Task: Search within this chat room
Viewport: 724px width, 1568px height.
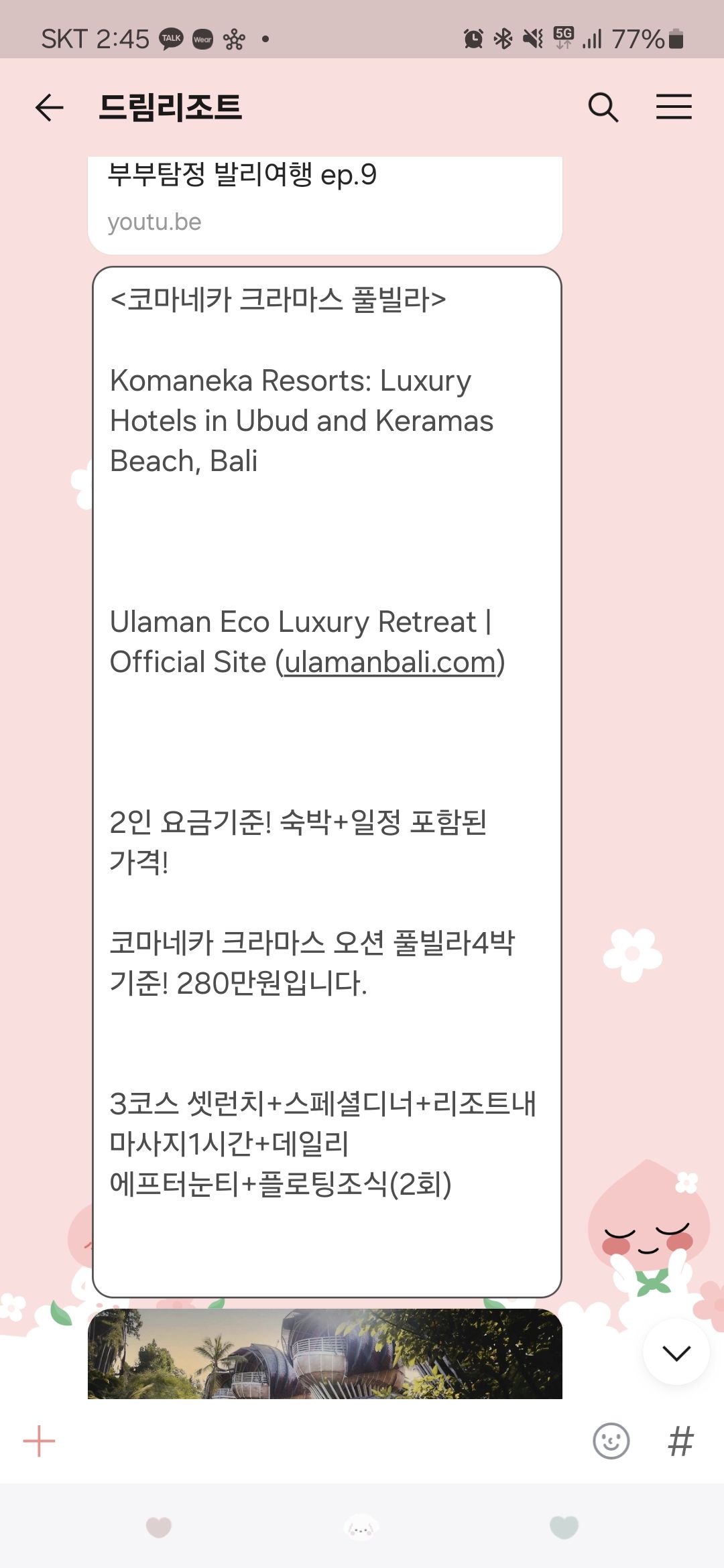Action: (x=603, y=107)
